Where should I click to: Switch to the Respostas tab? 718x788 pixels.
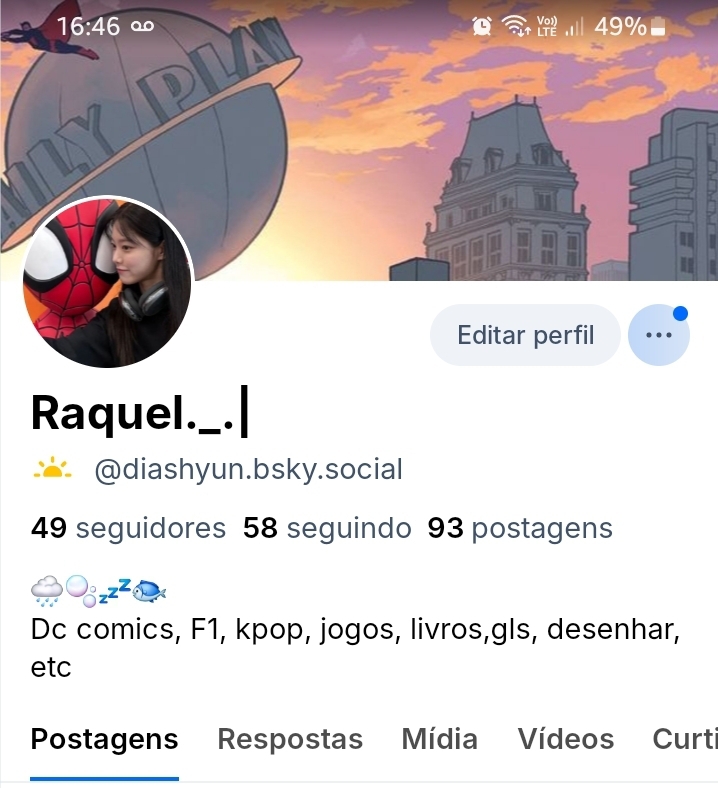coord(290,739)
